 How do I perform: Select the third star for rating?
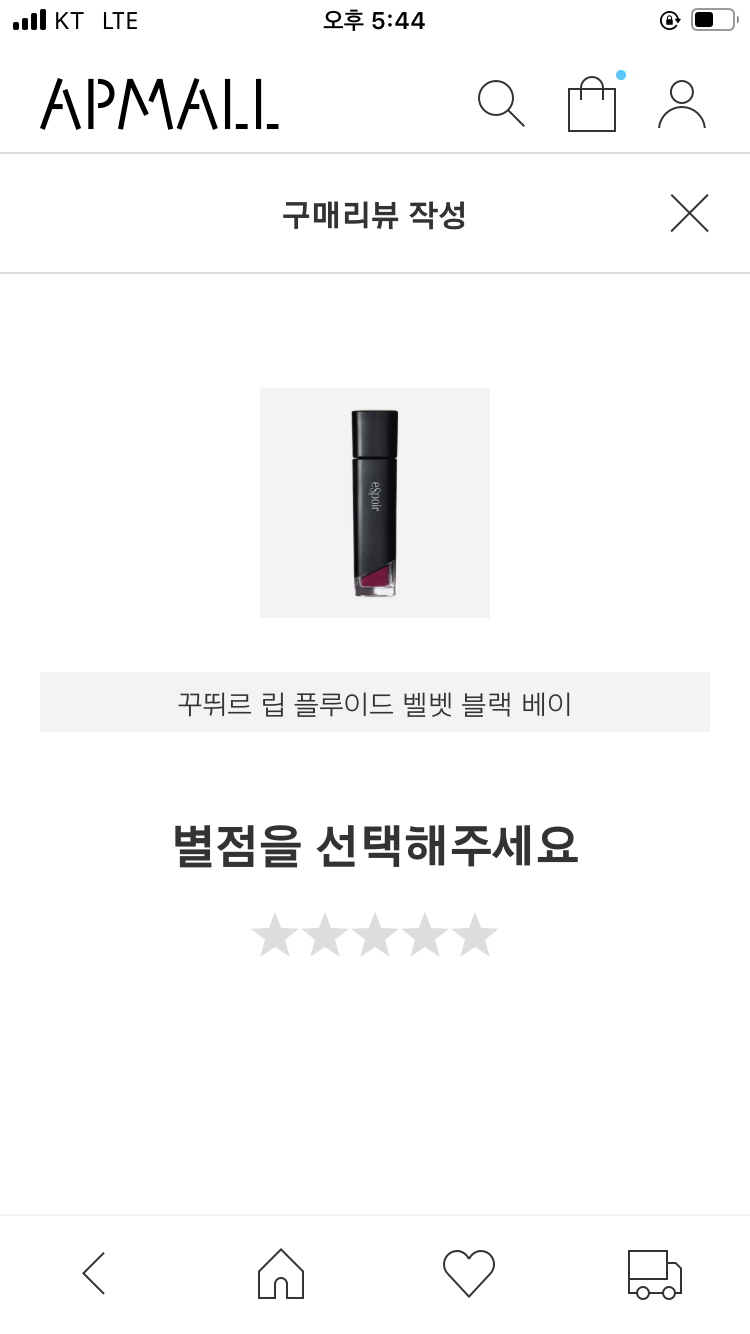375,935
